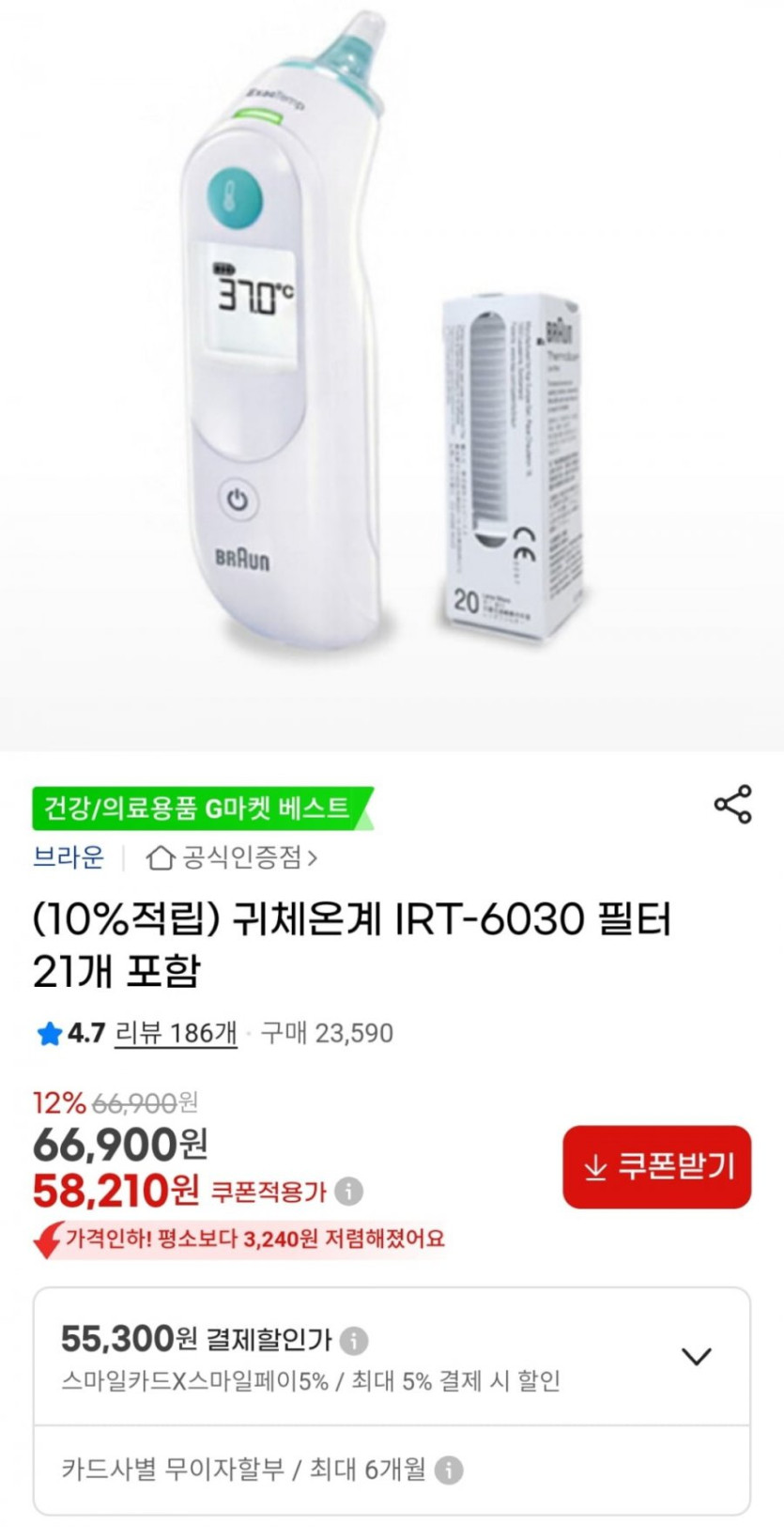The height and width of the screenshot is (1539, 784).
Task: Click the info icon next to 쿠폰적용가
Action: click(x=346, y=1193)
